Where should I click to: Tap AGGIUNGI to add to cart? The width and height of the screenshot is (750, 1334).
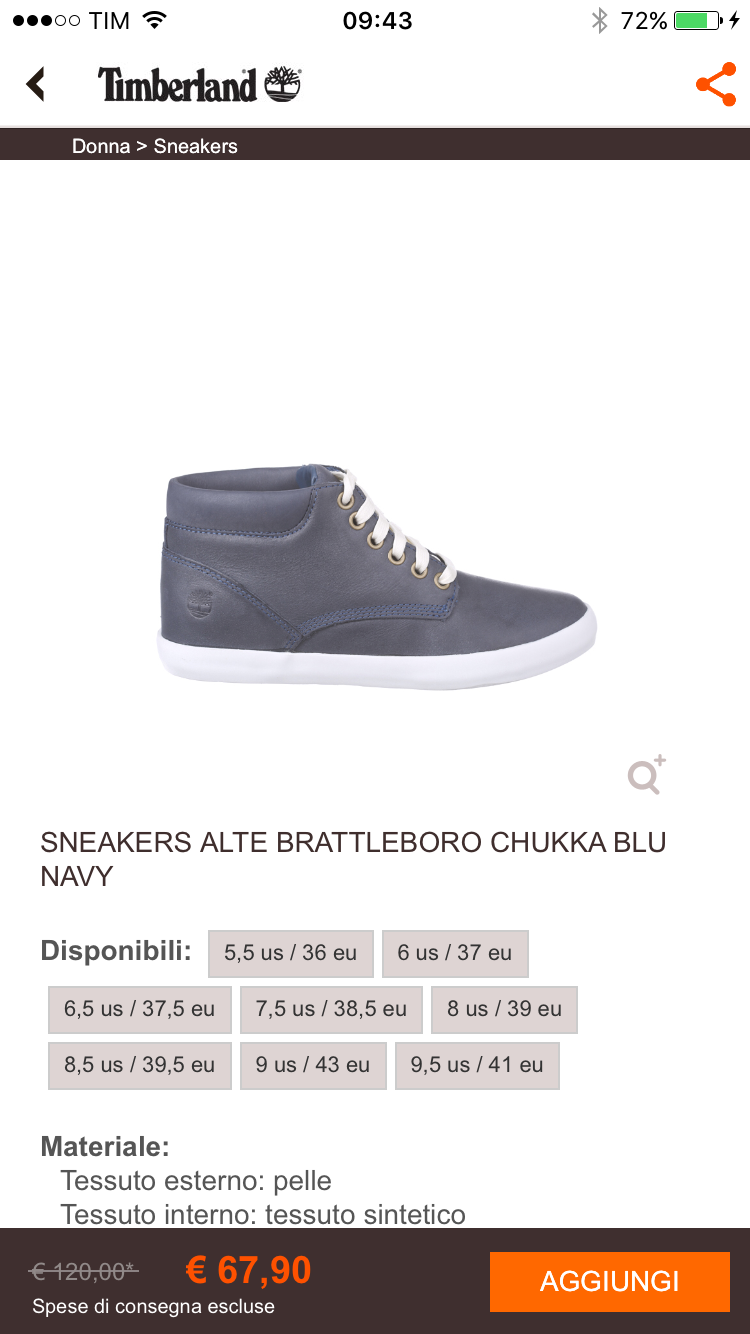pyautogui.click(x=609, y=1281)
